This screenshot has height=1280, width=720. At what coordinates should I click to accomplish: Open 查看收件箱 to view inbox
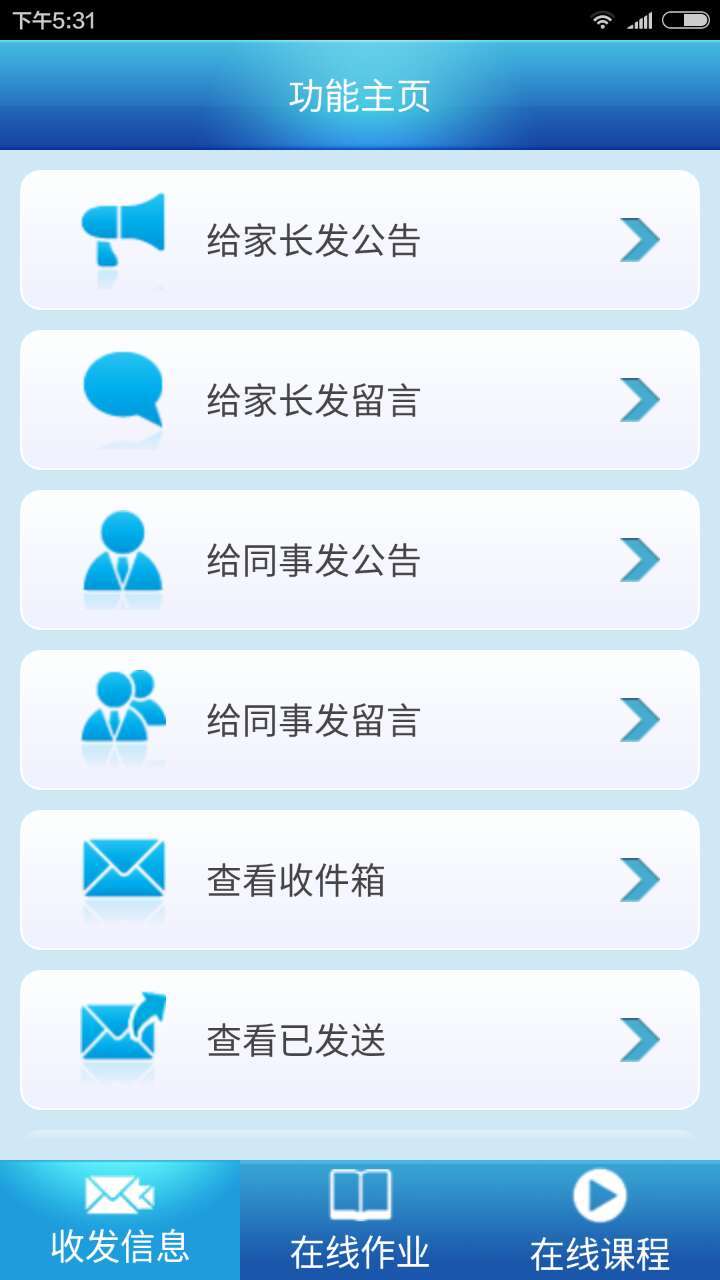tap(360, 879)
